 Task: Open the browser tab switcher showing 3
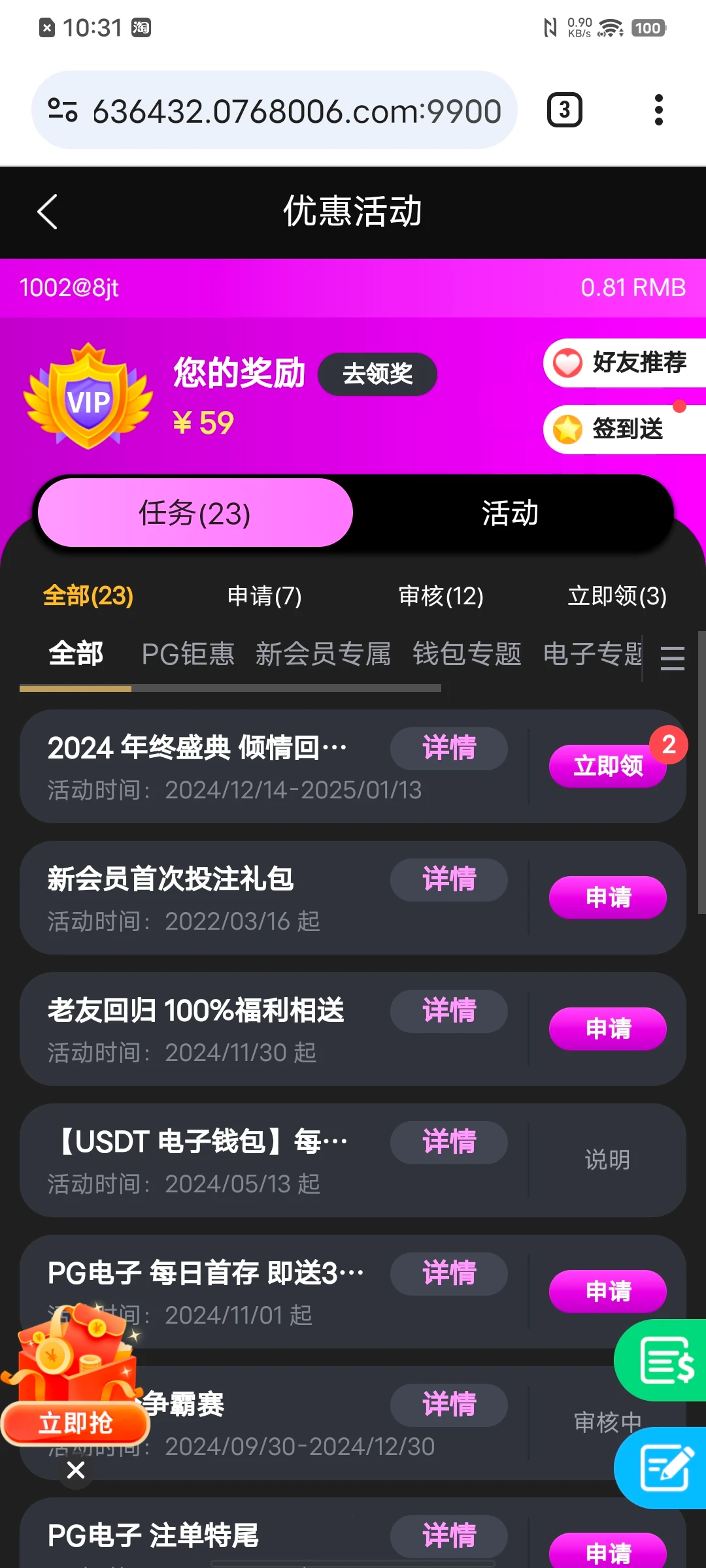coord(563,109)
